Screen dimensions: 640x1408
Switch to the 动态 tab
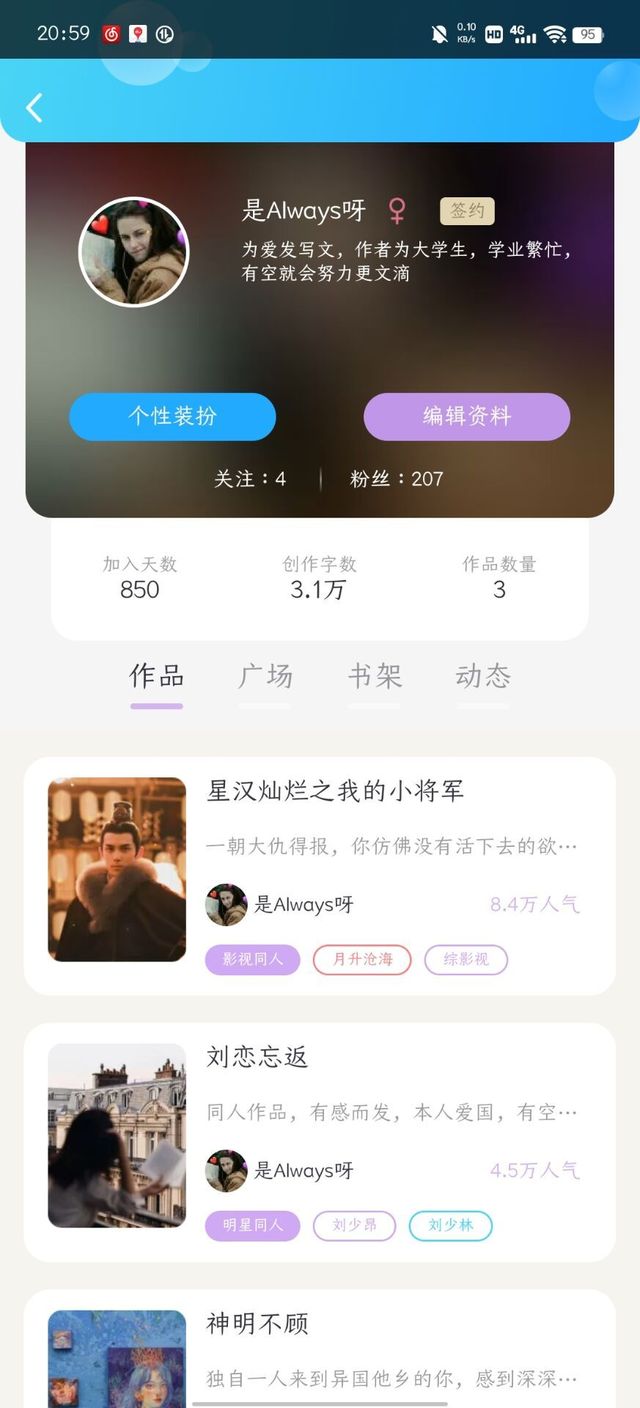(483, 677)
